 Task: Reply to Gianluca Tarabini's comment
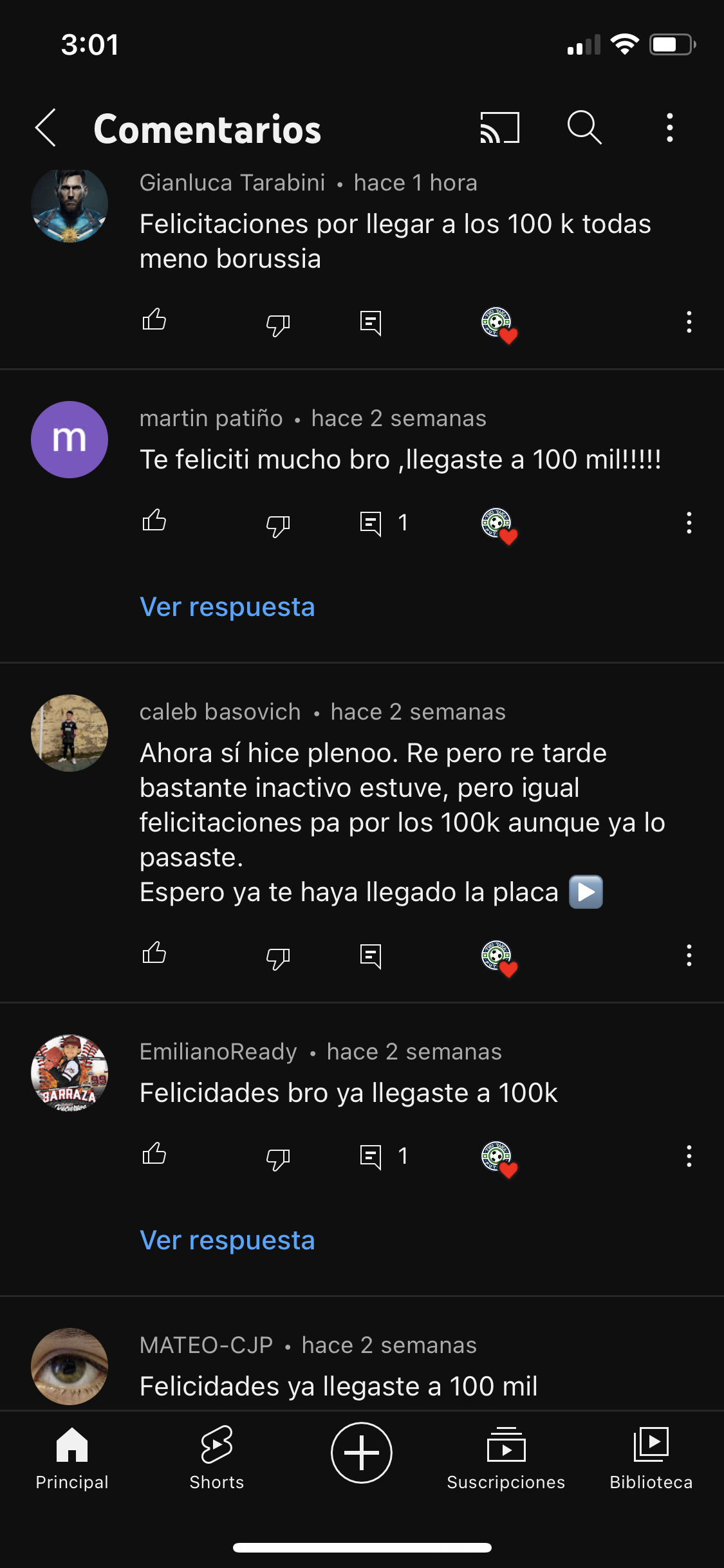click(x=371, y=322)
